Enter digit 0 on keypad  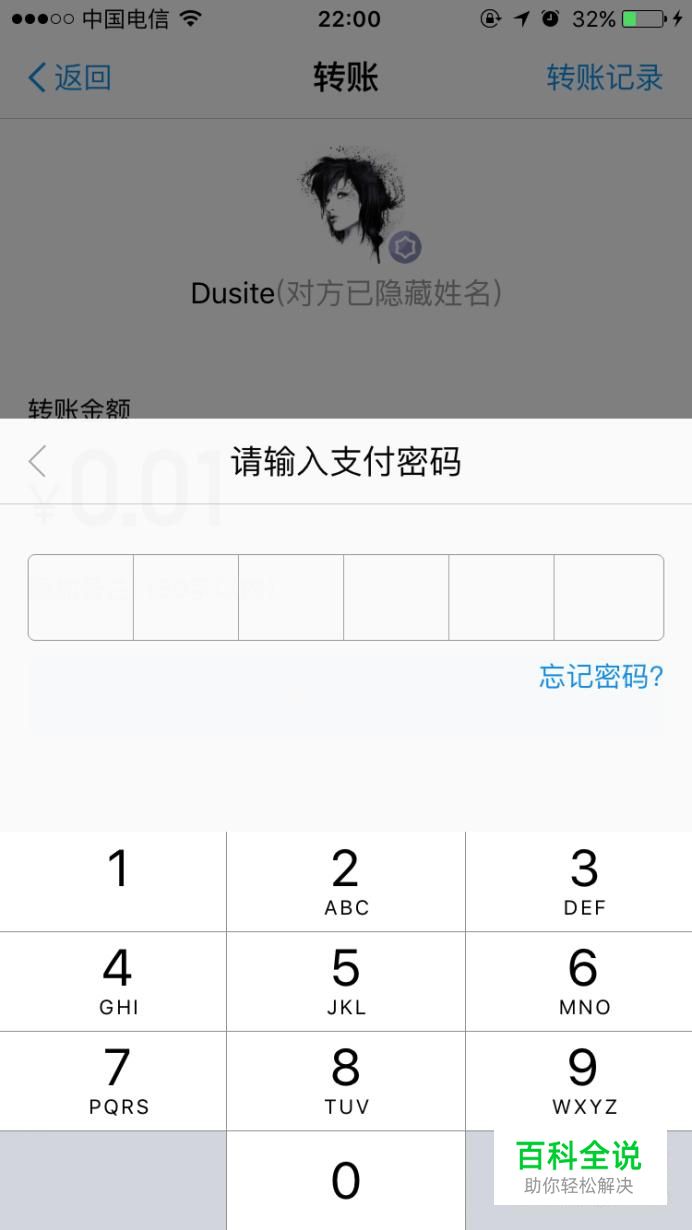click(x=346, y=1181)
